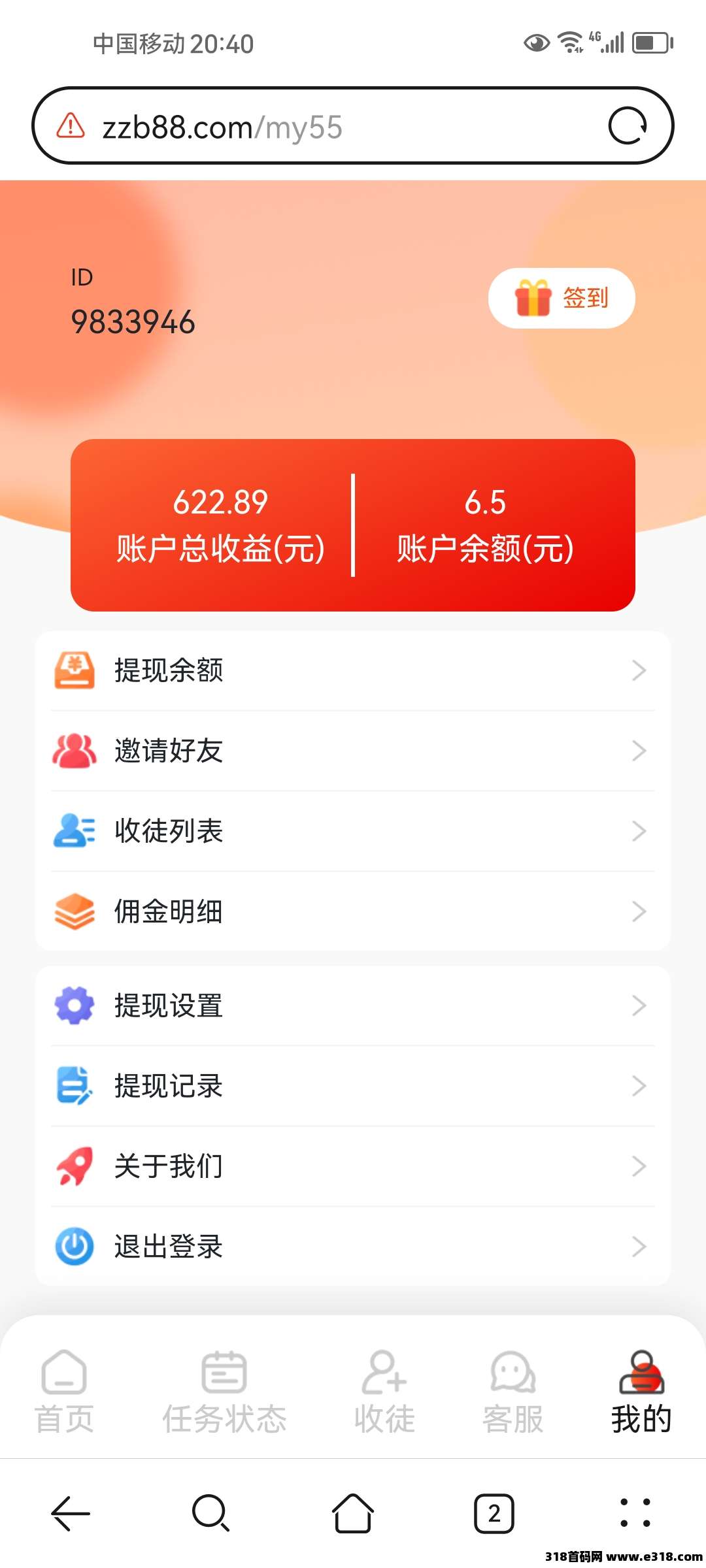Open the 客服 customer service tab
Image resolution: width=706 pixels, height=1568 pixels.
[x=513, y=1392]
